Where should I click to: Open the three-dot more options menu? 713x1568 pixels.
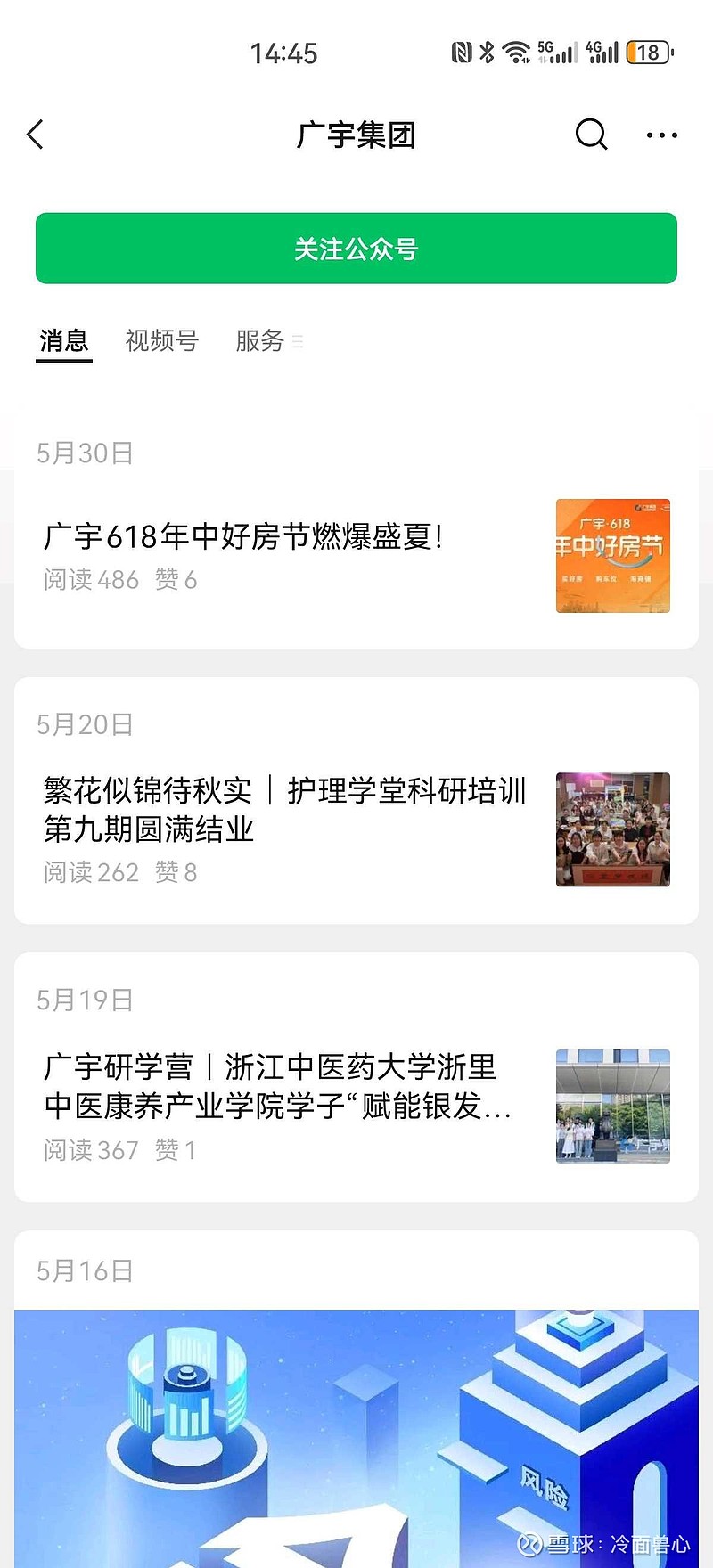[x=661, y=135]
